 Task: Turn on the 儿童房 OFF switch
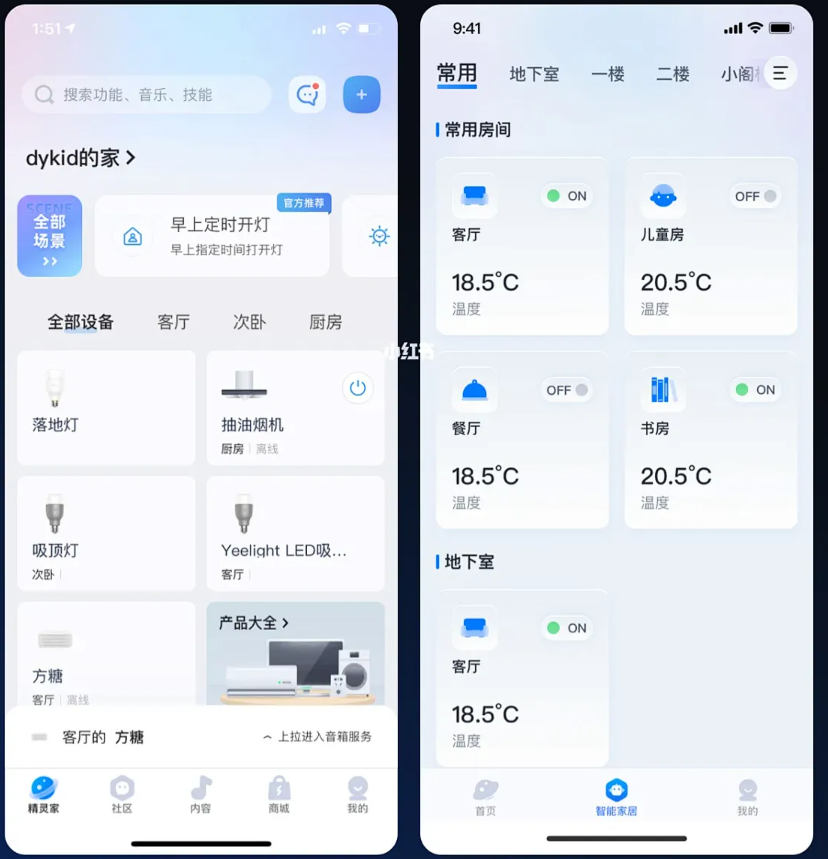754,196
